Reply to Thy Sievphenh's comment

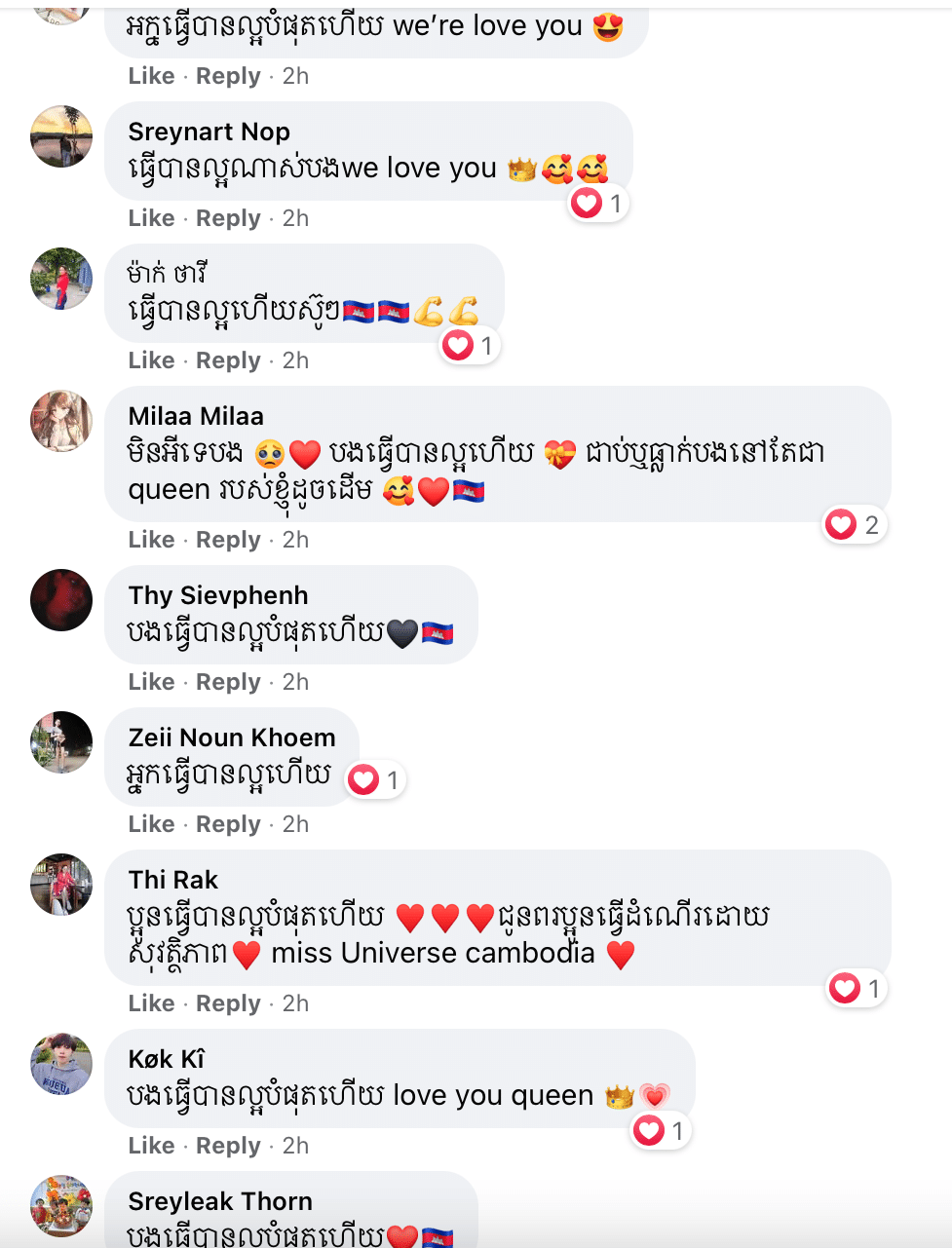point(228,682)
